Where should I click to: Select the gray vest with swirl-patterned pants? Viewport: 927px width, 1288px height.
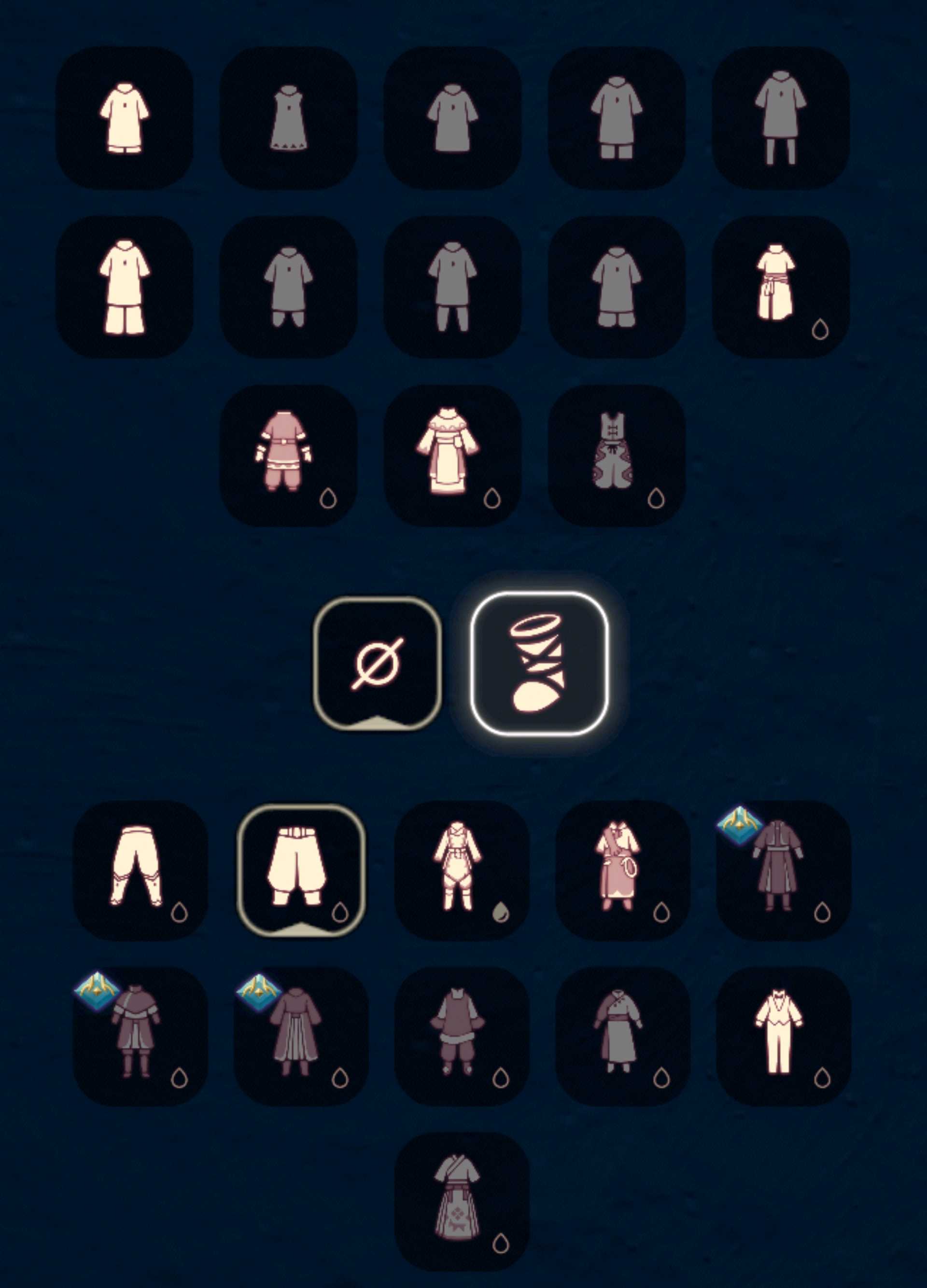(x=616, y=456)
